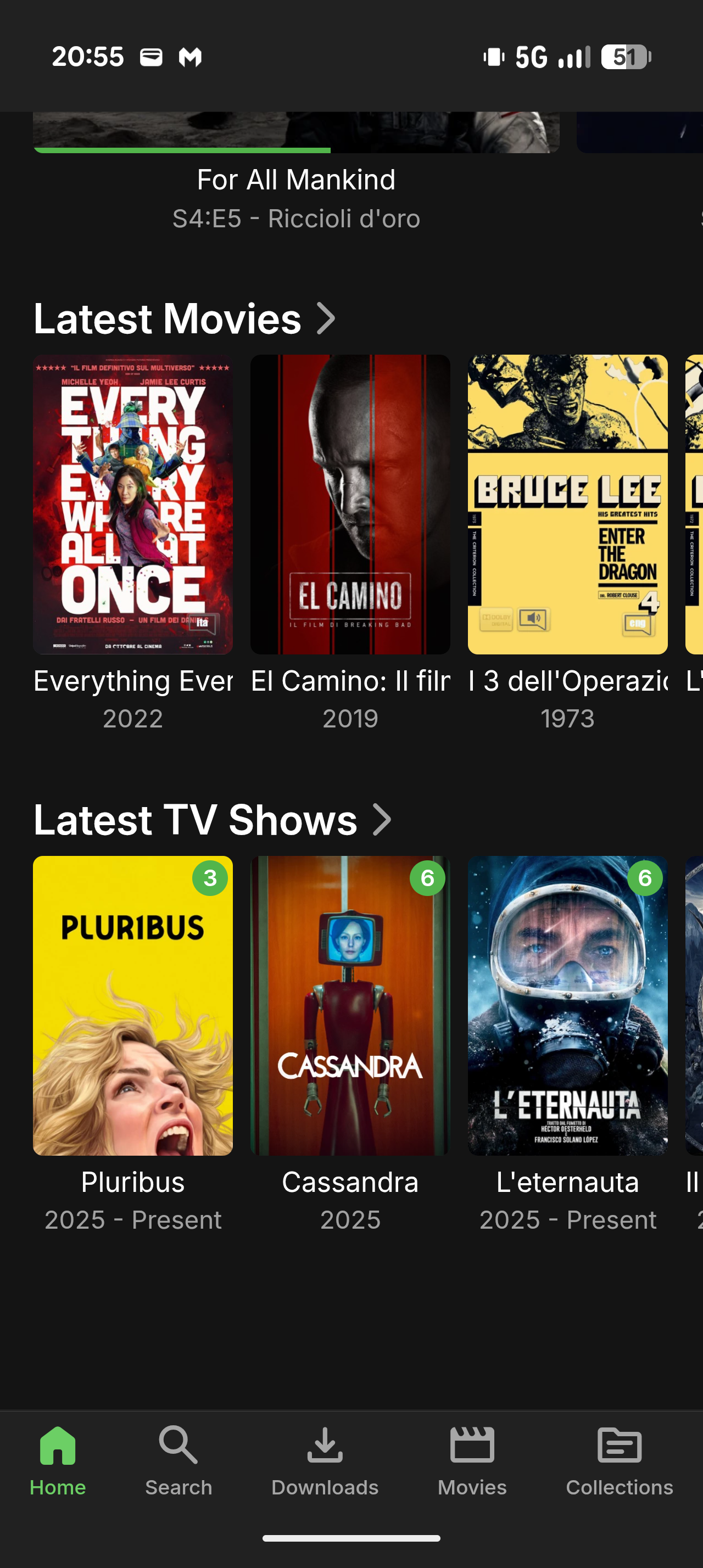Open the Cassandra TV show

coord(350,1006)
